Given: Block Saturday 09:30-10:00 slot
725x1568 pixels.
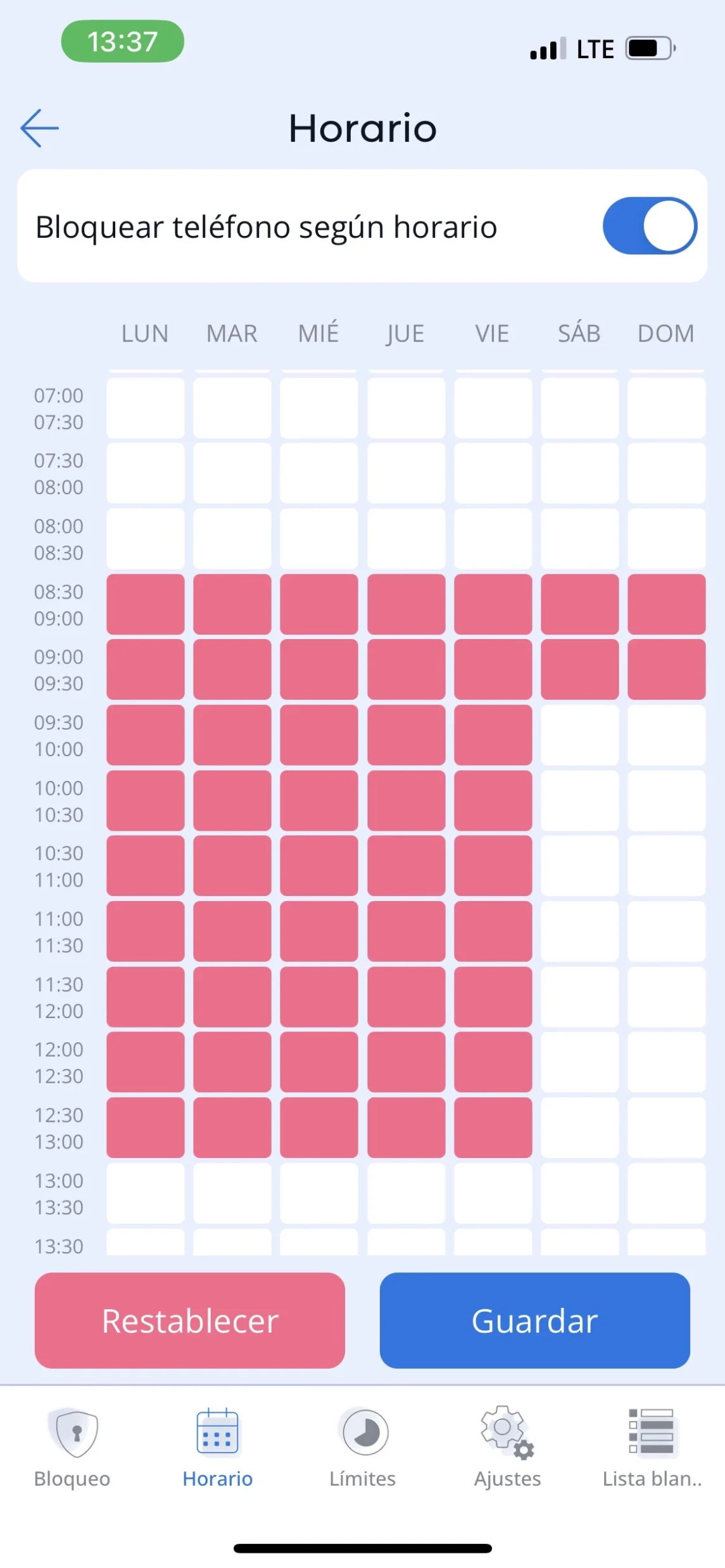Looking at the screenshot, I should (x=579, y=735).
